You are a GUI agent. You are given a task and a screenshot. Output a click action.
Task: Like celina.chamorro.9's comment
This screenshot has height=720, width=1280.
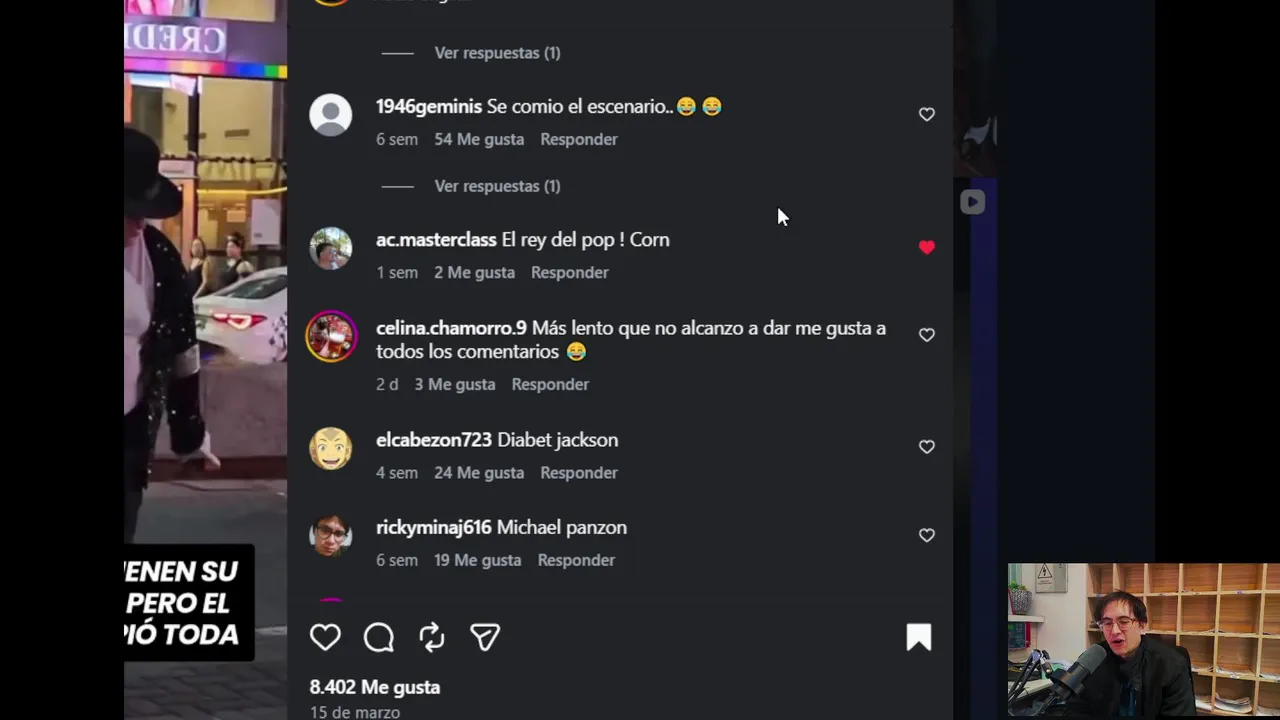click(x=926, y=335)
